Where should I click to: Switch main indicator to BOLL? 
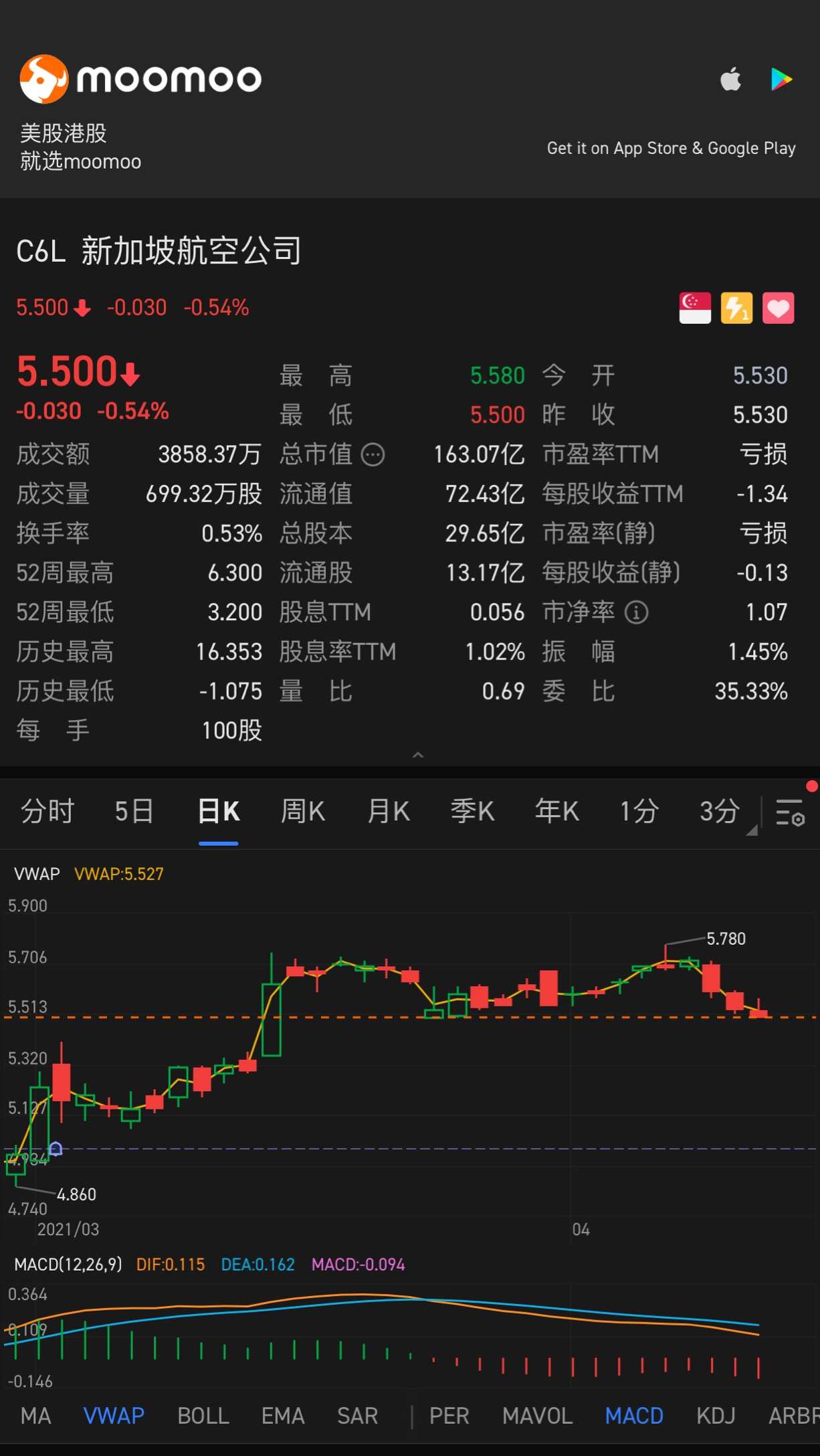[x=203, y=1416]
